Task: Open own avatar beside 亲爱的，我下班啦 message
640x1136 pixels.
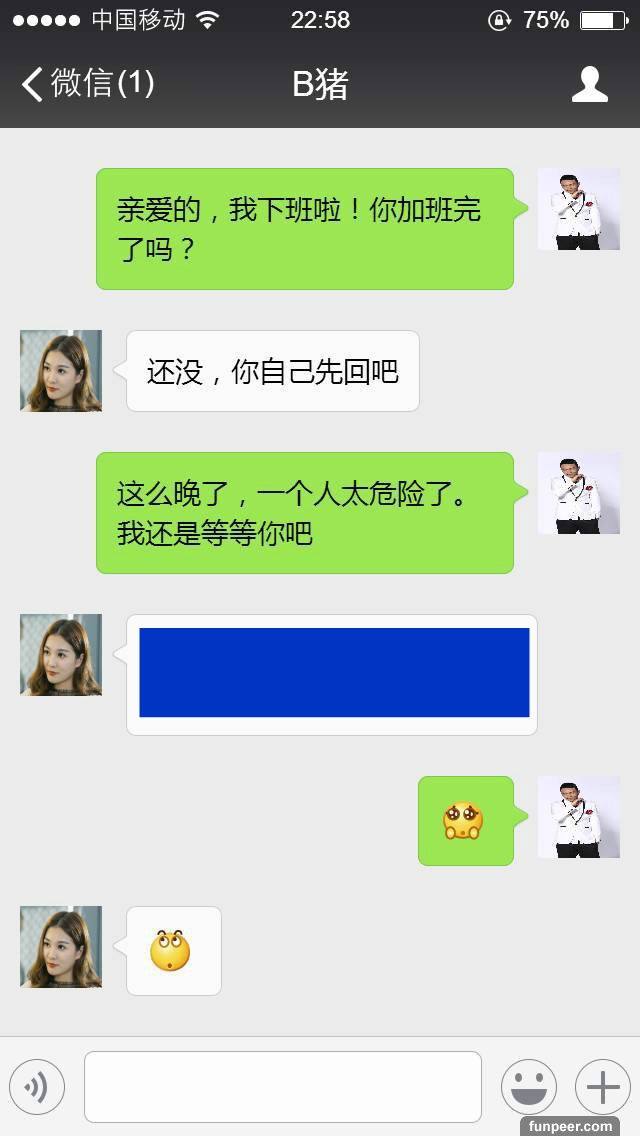Action: tap(578, 209)
